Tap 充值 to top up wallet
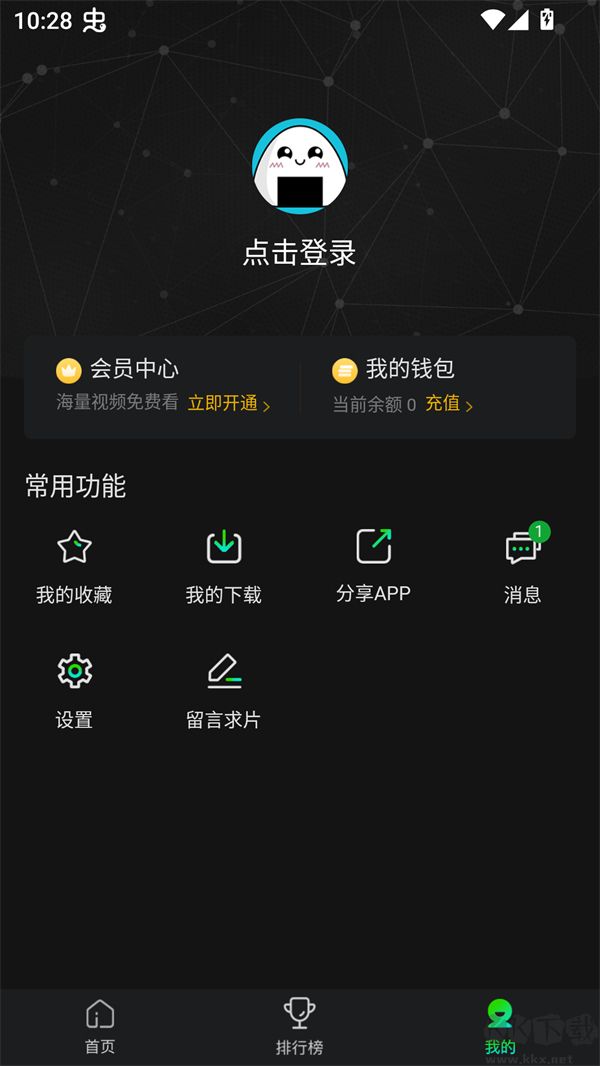Screen dimensions: 600x1066 coord(448,404)
